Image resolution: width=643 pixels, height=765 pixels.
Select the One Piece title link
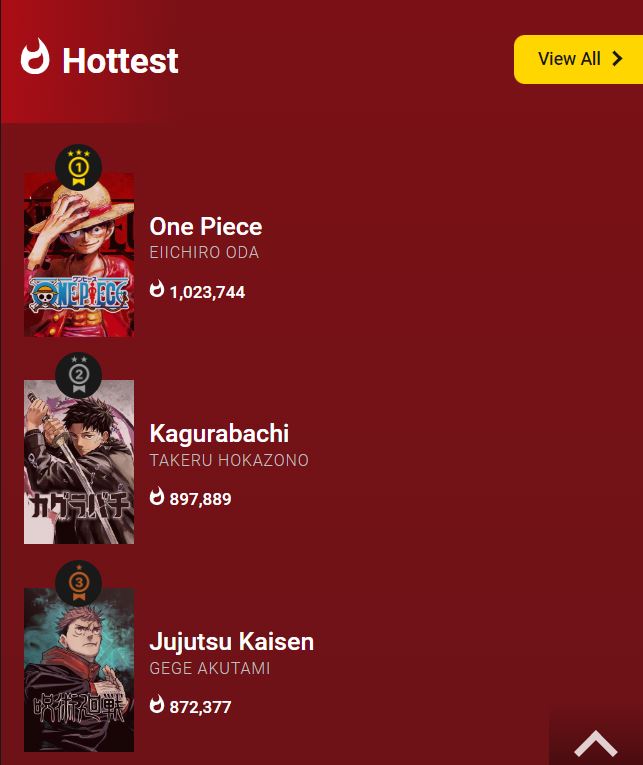pyautogui.click(x=205, y=227)
